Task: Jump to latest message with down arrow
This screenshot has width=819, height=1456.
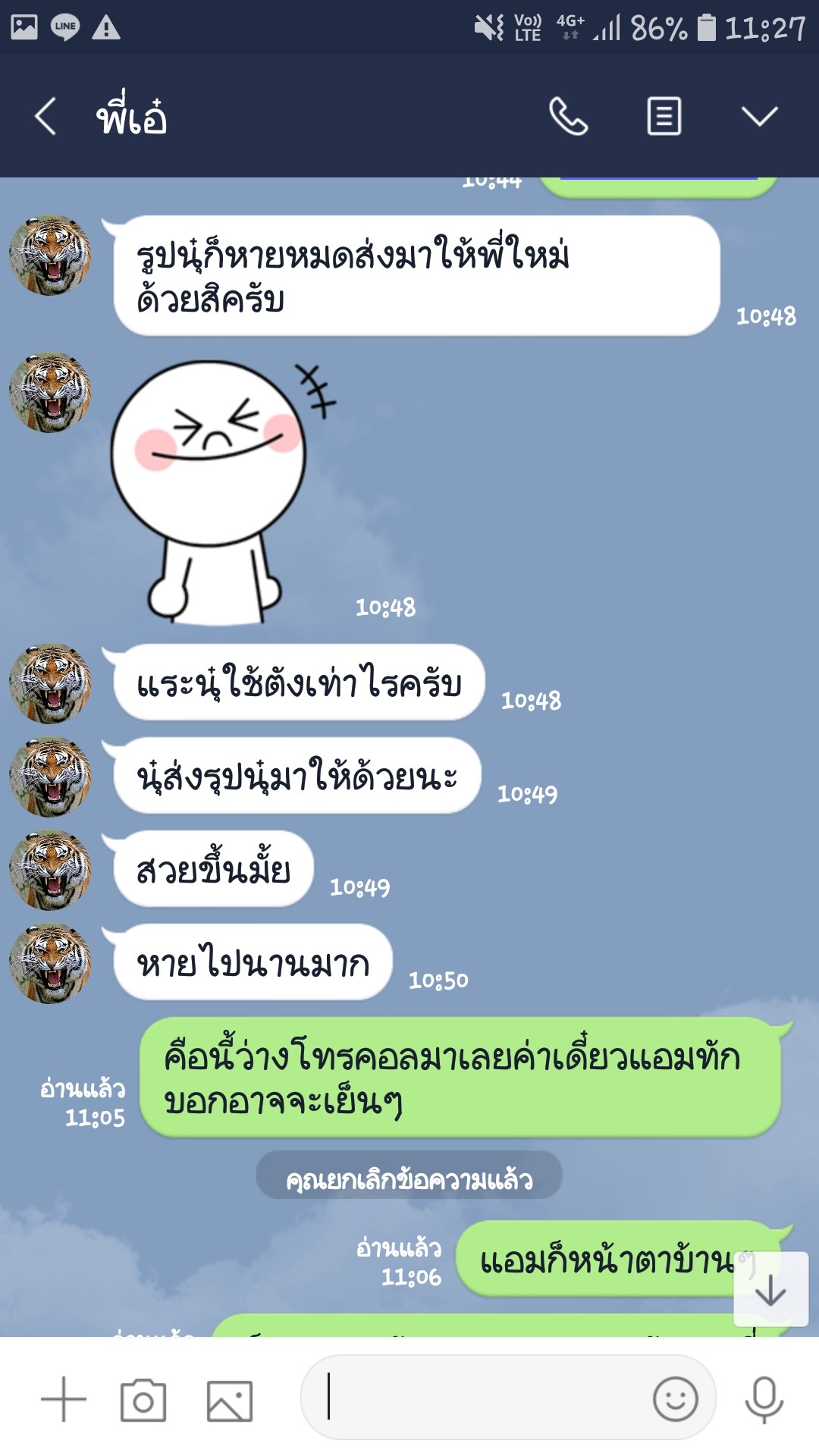Action: [x=770, y=1289]
